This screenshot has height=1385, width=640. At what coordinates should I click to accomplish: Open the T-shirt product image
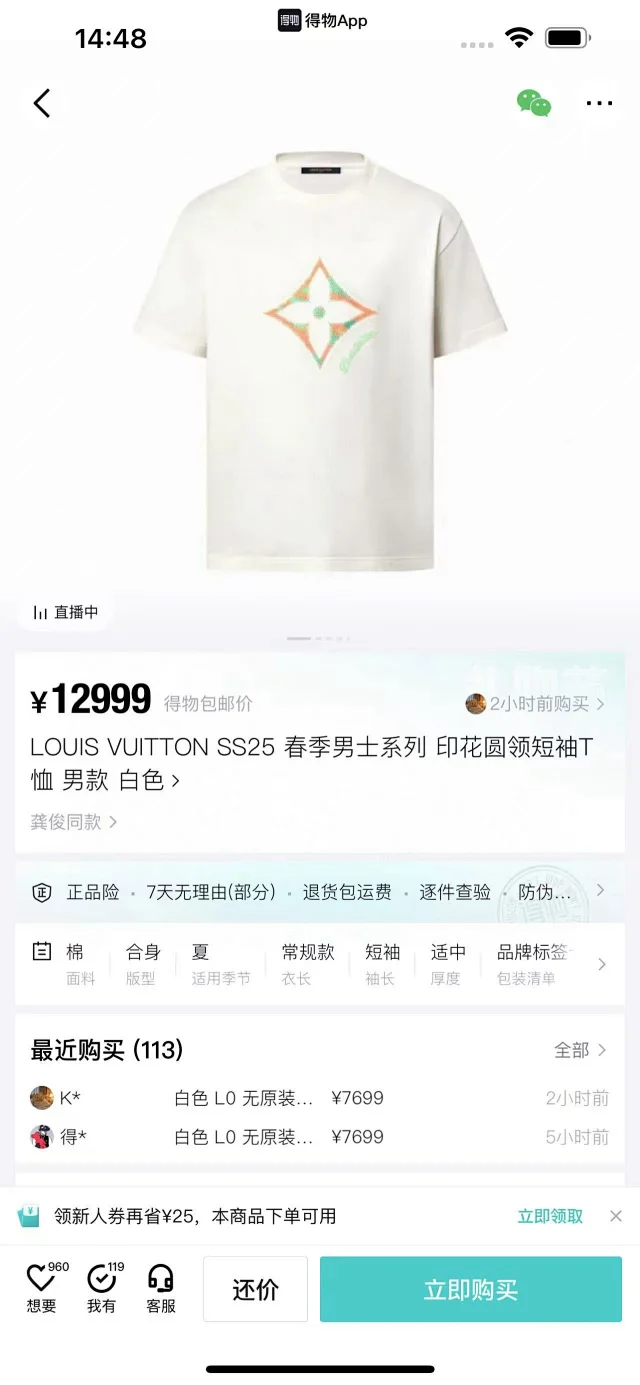tap(320, 360)
